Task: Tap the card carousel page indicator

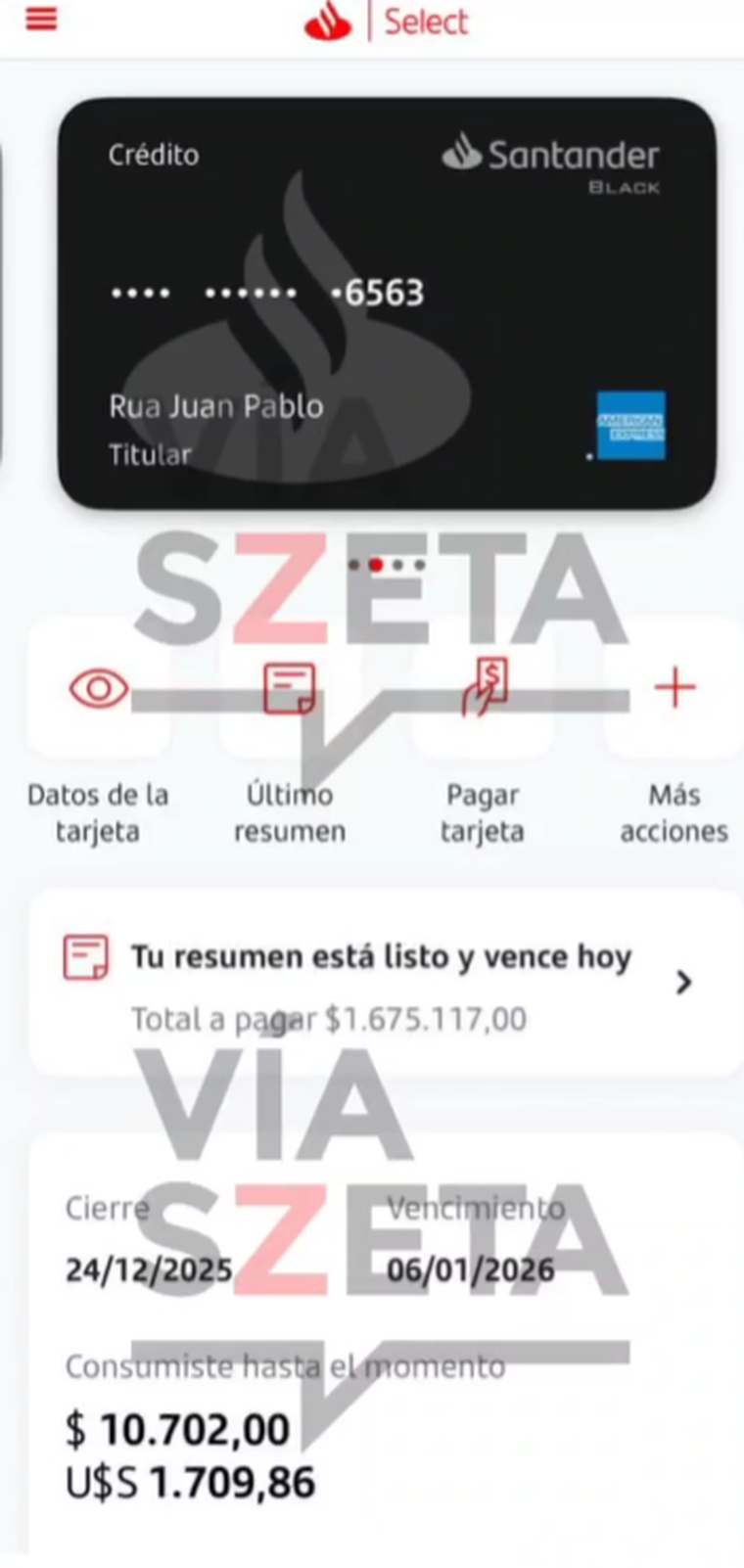Action: [x=387, y=565]
